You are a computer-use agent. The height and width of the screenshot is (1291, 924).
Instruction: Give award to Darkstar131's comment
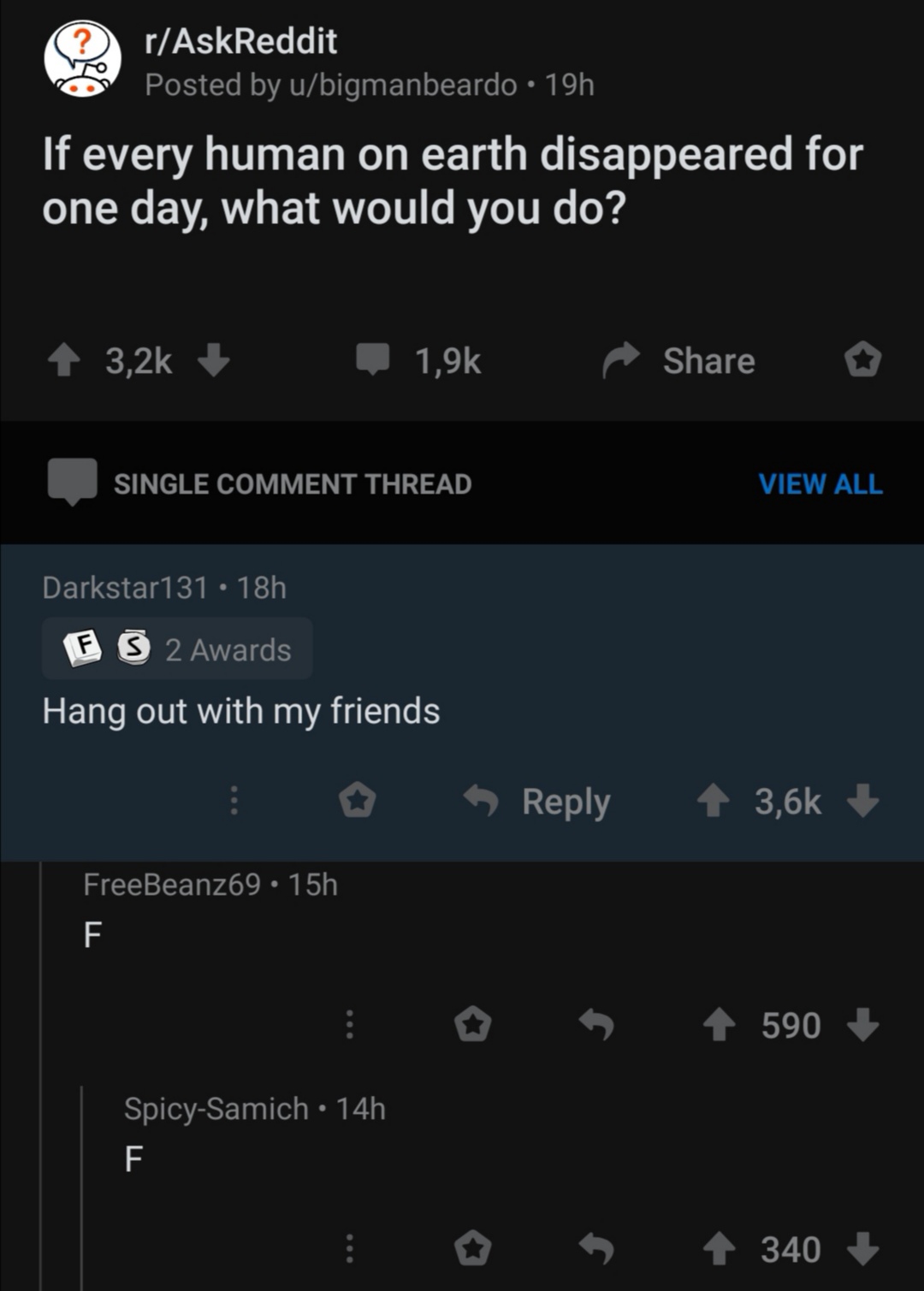[x=357, y=801]
